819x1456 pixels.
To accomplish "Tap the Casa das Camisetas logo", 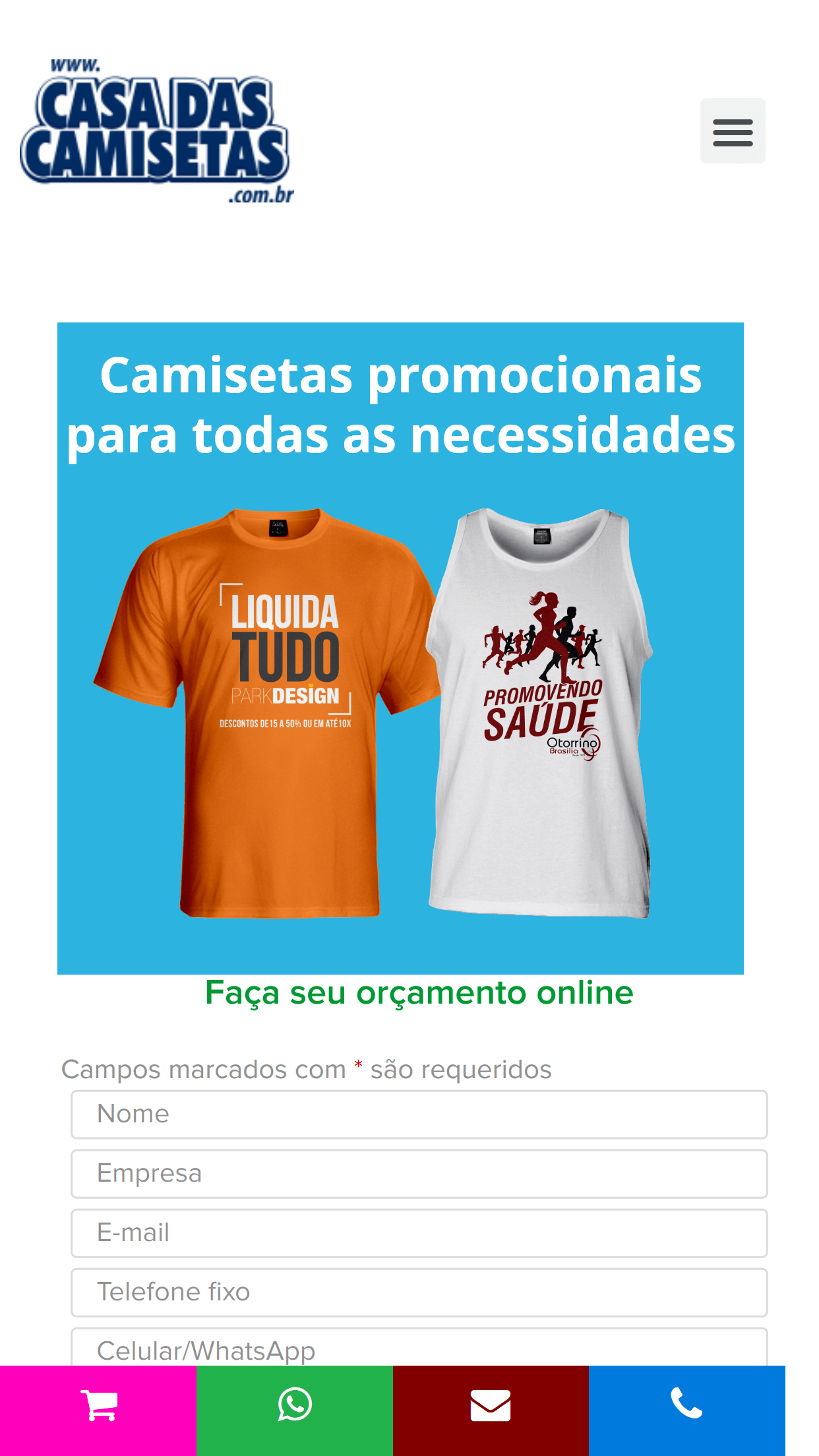I will pyautogui.click(x=158, y=131).
